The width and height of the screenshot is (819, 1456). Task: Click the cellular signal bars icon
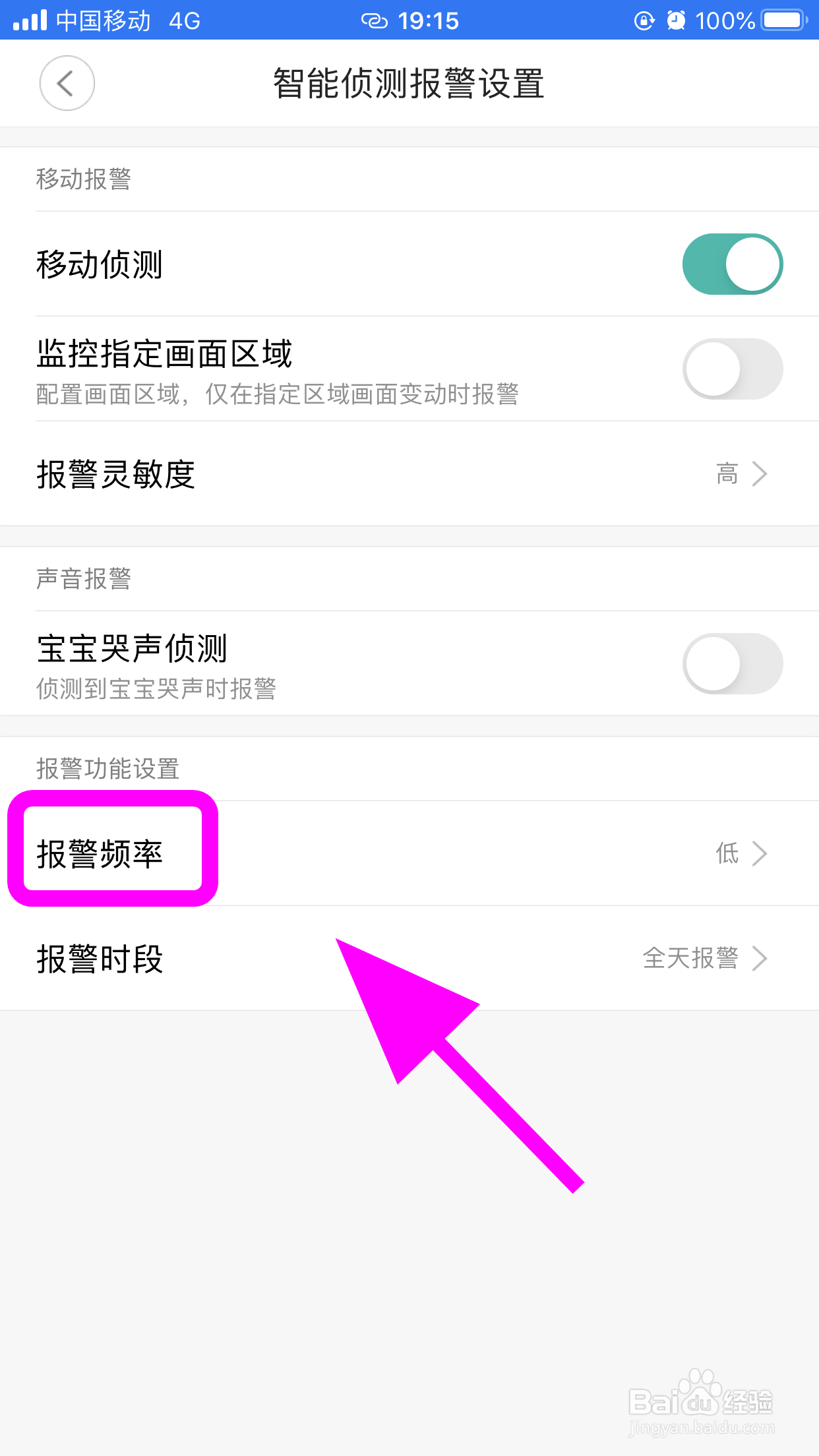29,20
